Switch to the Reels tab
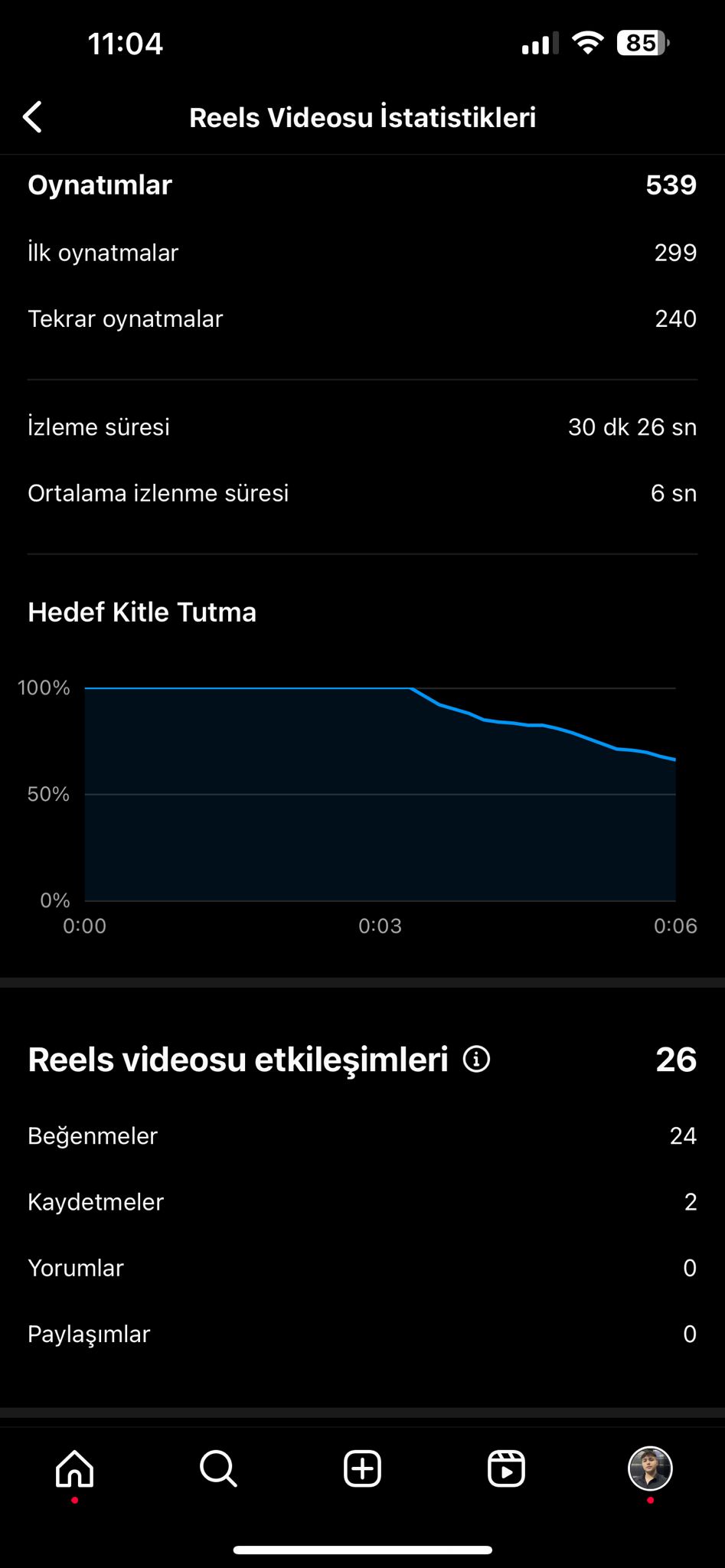Image resolution: width=725 pixels, height=1568 pixels. pos(506,1468)
